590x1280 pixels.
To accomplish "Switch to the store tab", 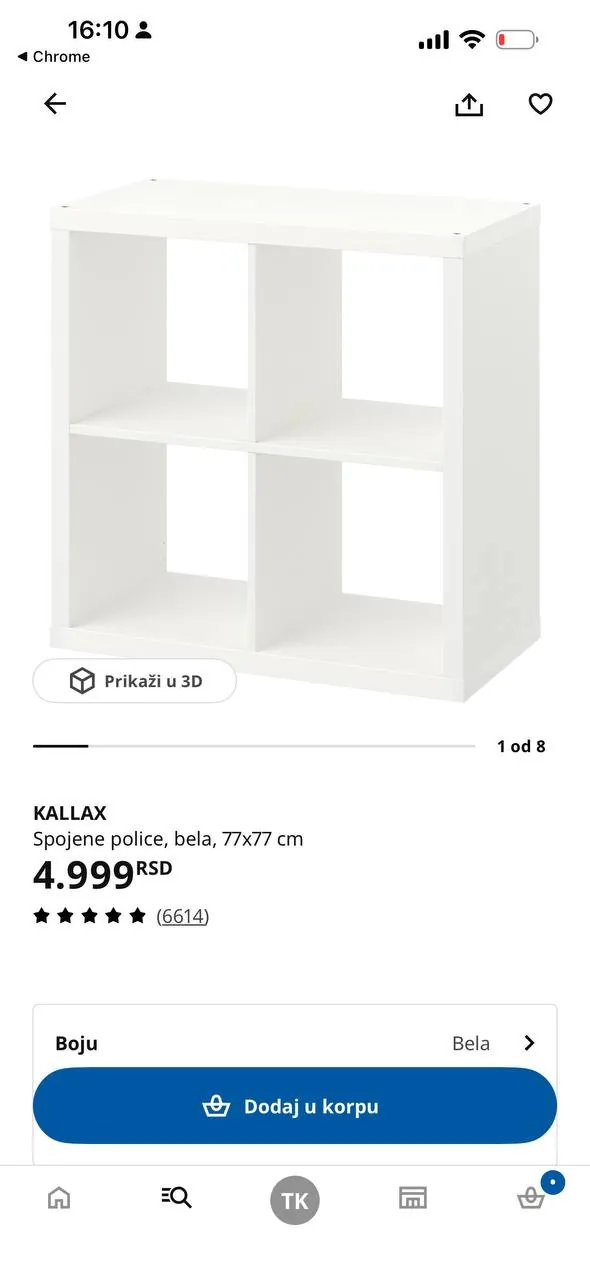I will [x=413, y=1197].
